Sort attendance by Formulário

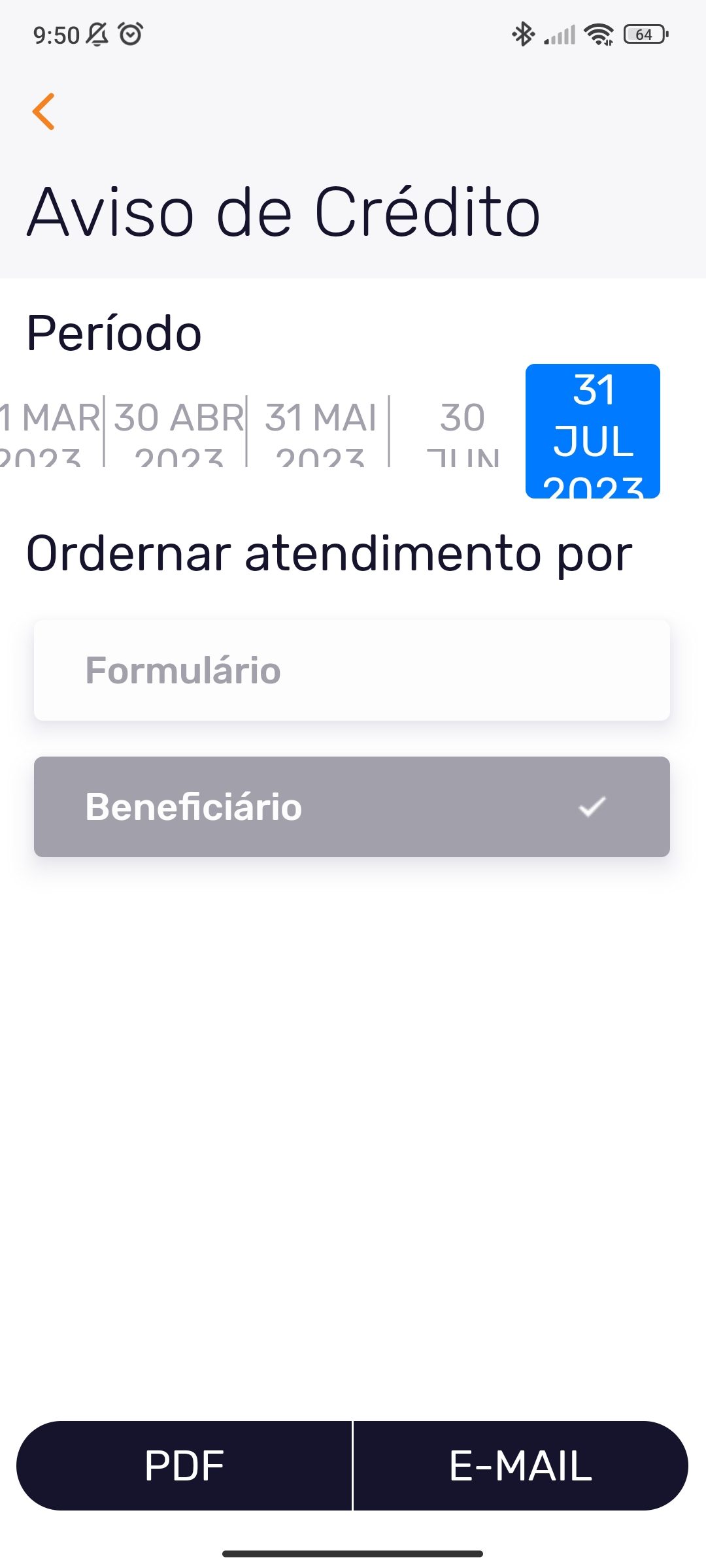pos(352,670)
